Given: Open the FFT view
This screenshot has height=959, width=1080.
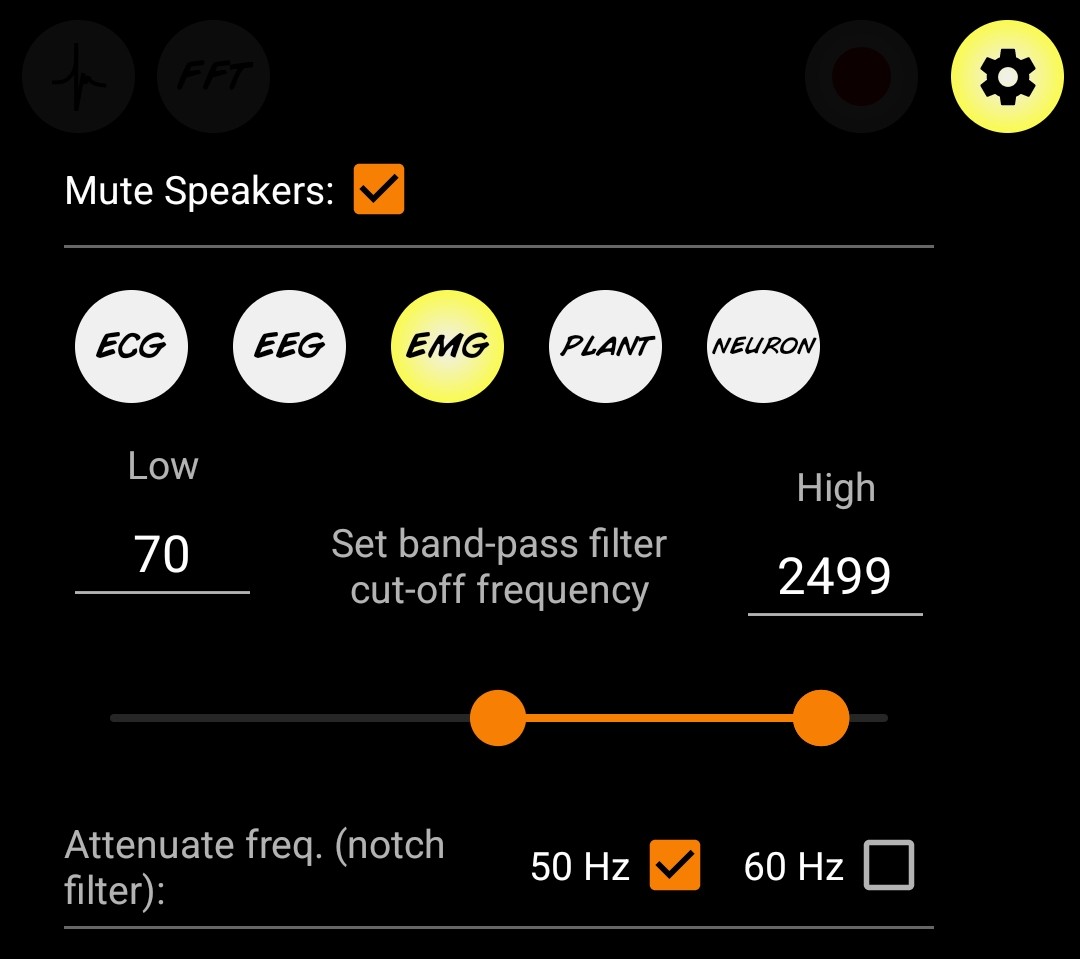Looking at the screenshot, I should click(213, 77).
